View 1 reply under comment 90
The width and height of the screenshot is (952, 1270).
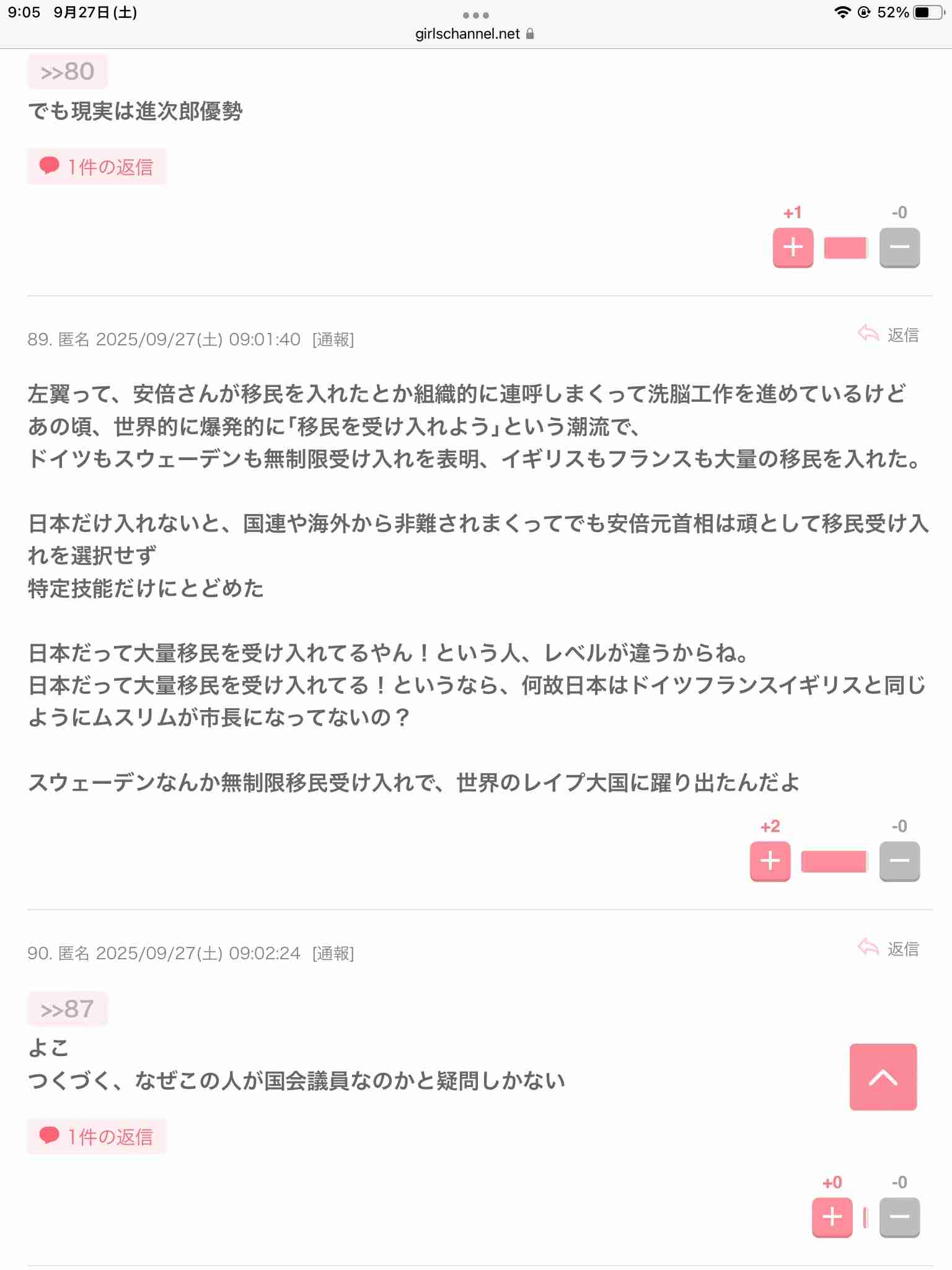click(97, 1136)
